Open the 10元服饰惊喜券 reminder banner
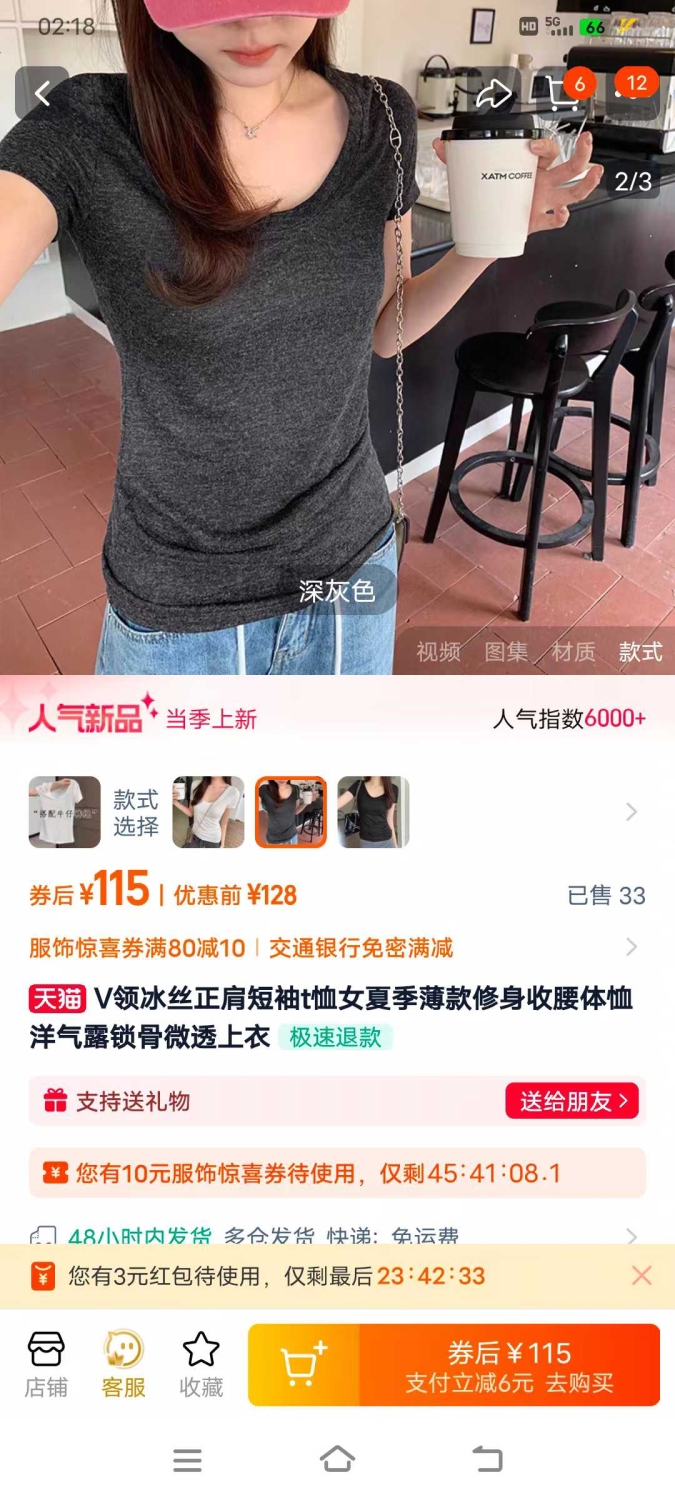This screenshot has width=675, height=1500. (337, 1173)
